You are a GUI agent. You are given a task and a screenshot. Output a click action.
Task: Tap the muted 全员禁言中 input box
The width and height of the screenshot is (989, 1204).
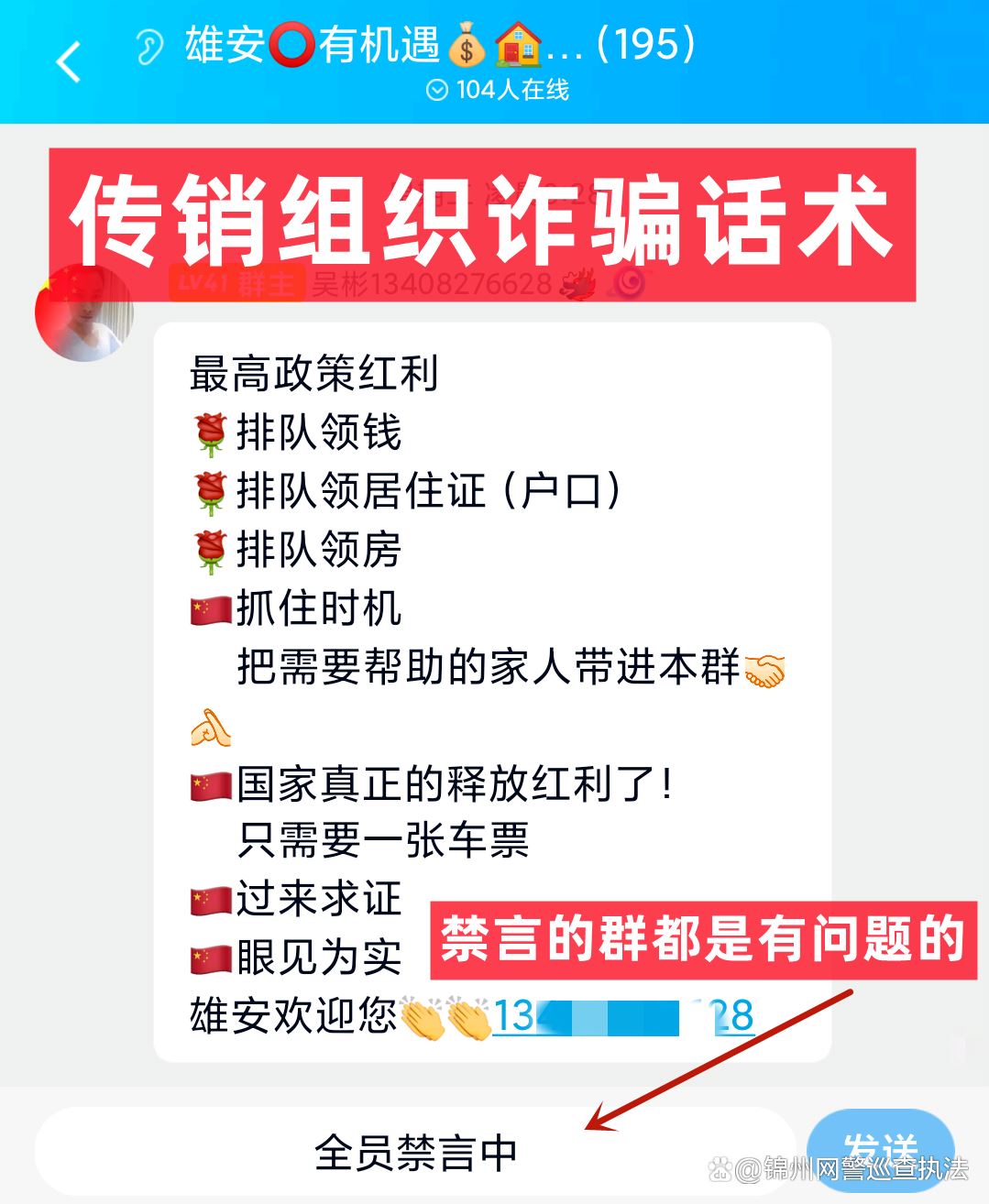click(414, 1152)
